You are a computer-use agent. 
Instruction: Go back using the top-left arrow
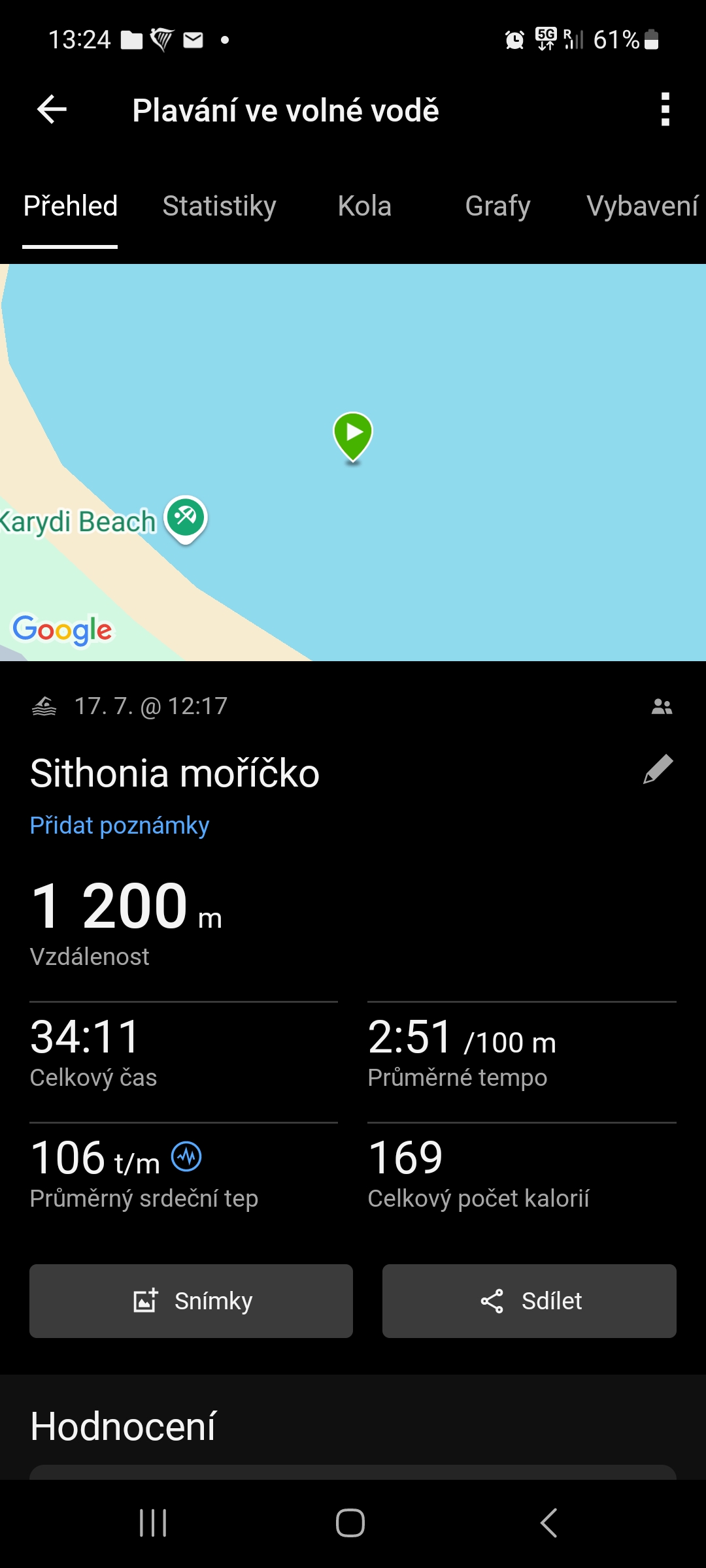[52, 109]
